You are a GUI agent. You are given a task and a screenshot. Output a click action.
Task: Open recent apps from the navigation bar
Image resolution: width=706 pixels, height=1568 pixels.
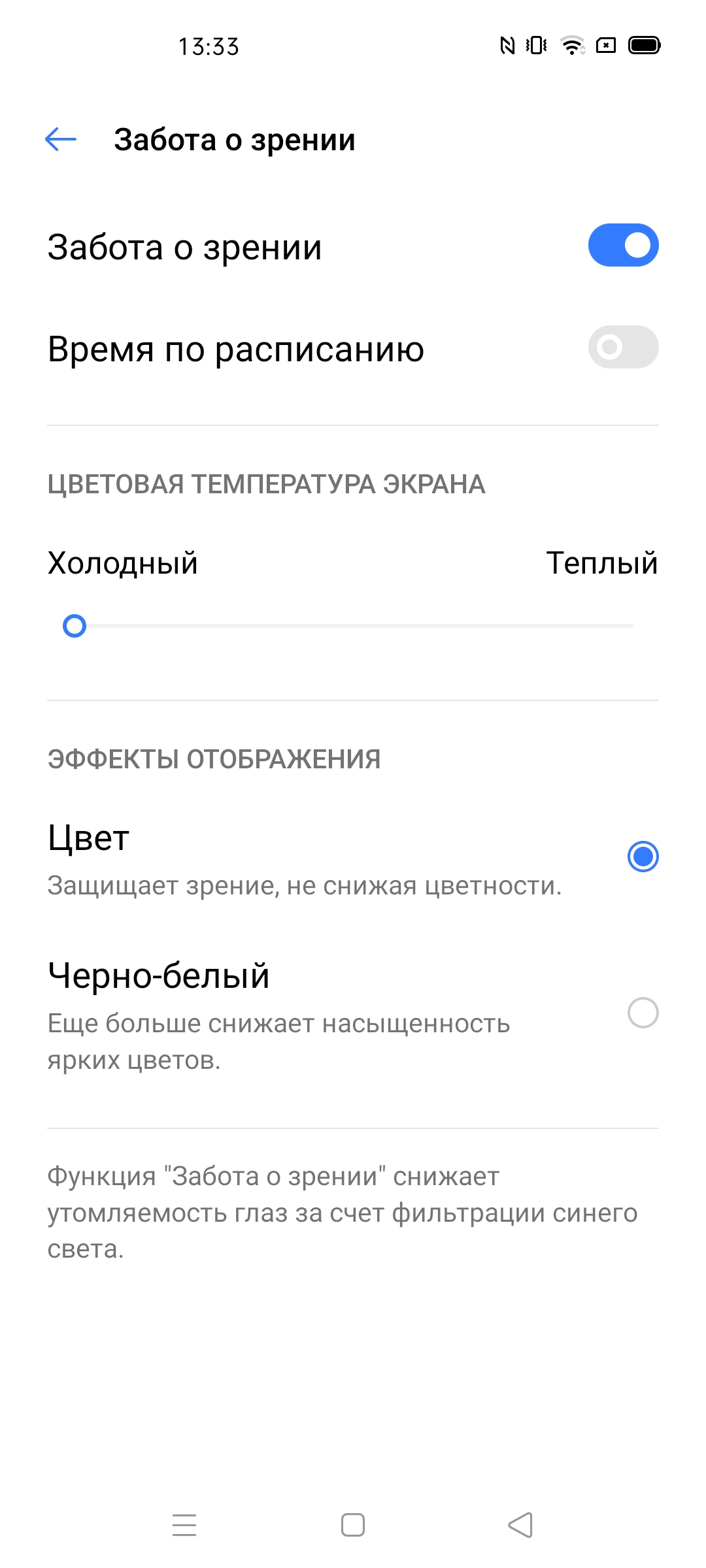coord(184,1525)
